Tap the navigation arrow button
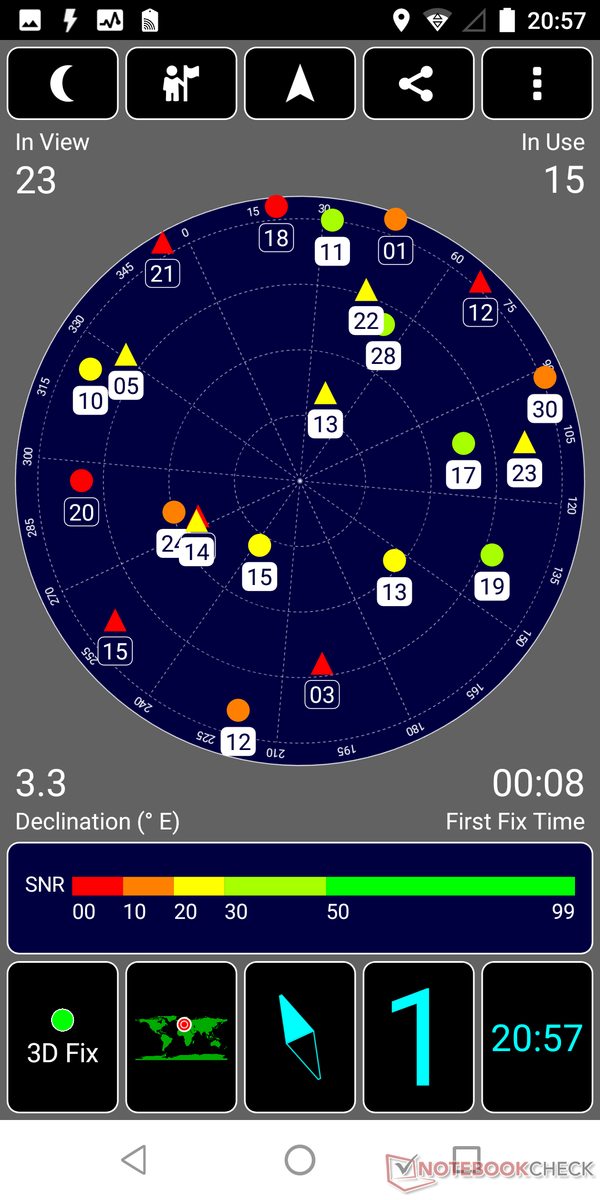Viewport: 600px width, 1200px height. tap(300, 84)
